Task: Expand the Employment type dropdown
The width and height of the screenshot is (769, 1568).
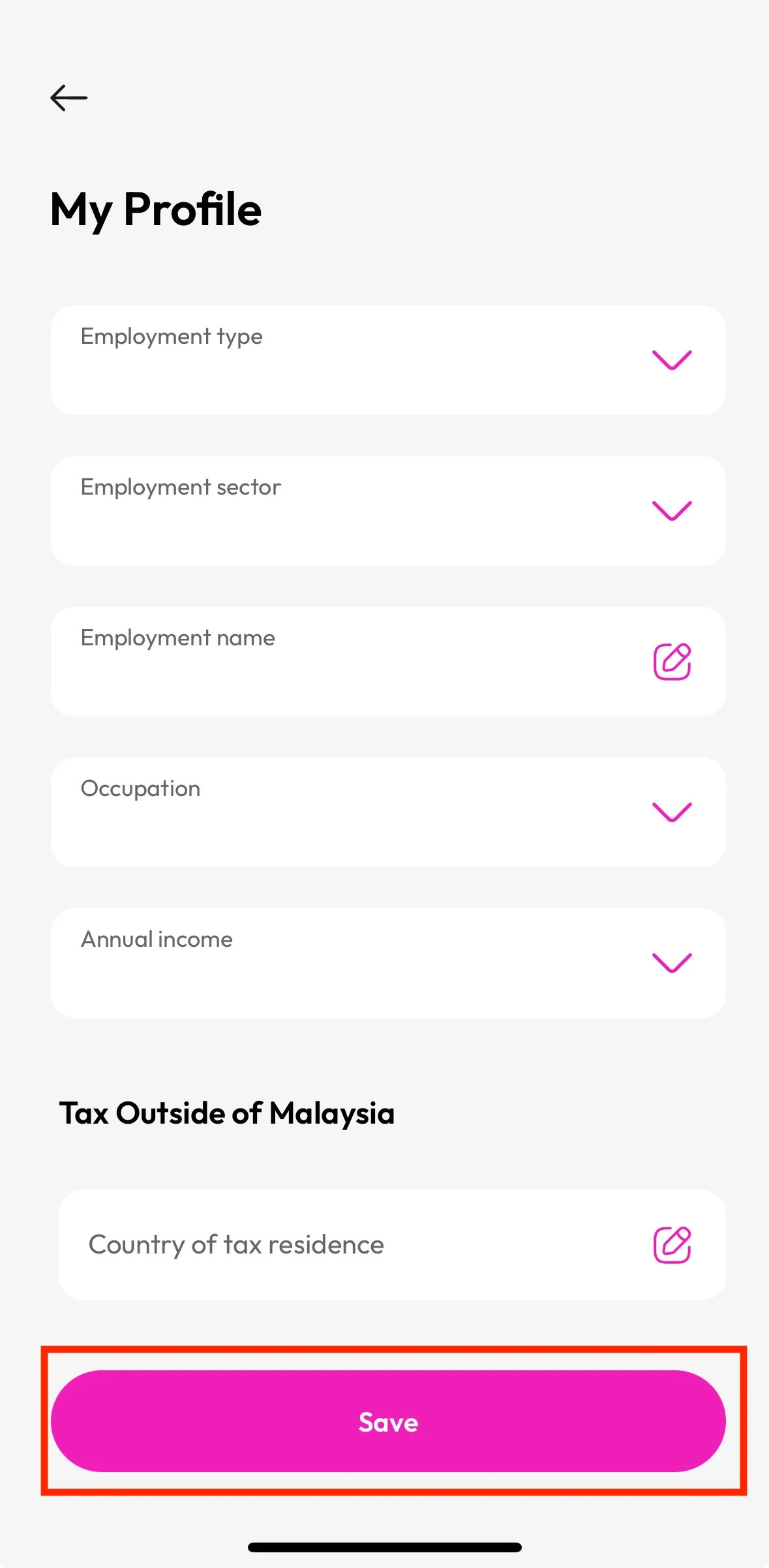Action: click(x=388, y=360)
